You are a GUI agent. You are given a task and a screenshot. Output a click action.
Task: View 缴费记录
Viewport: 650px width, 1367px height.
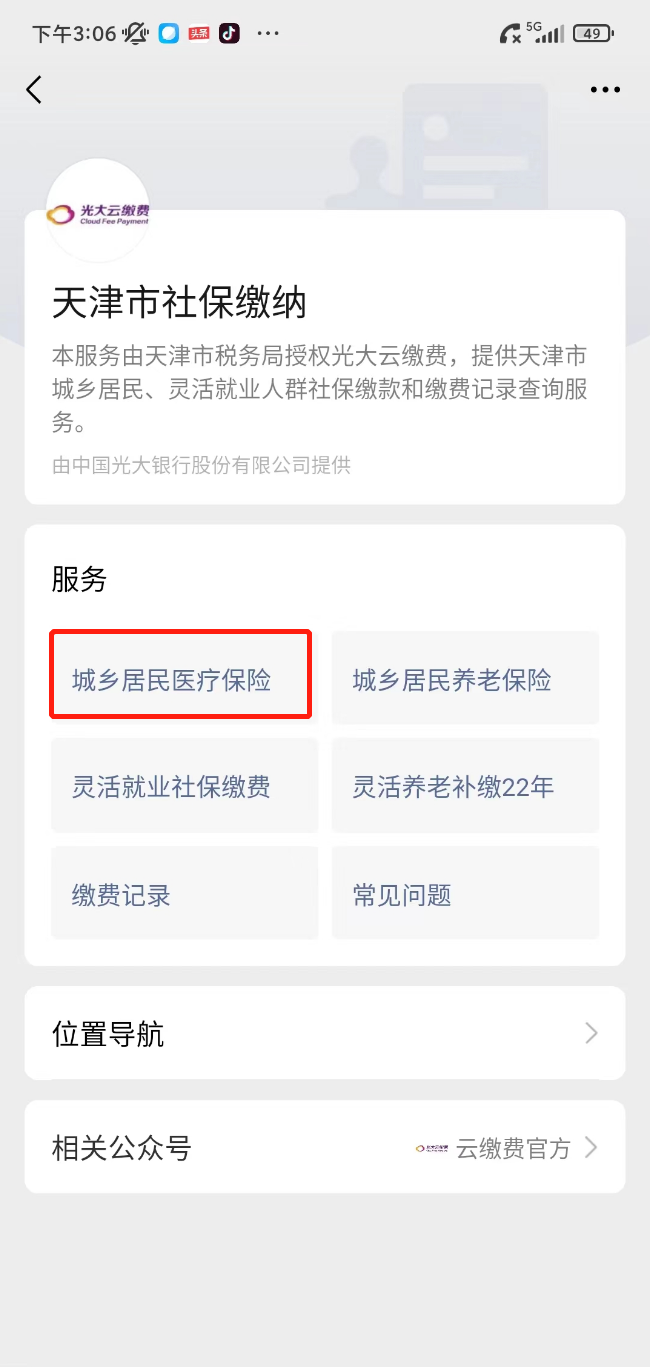(184, 894)
